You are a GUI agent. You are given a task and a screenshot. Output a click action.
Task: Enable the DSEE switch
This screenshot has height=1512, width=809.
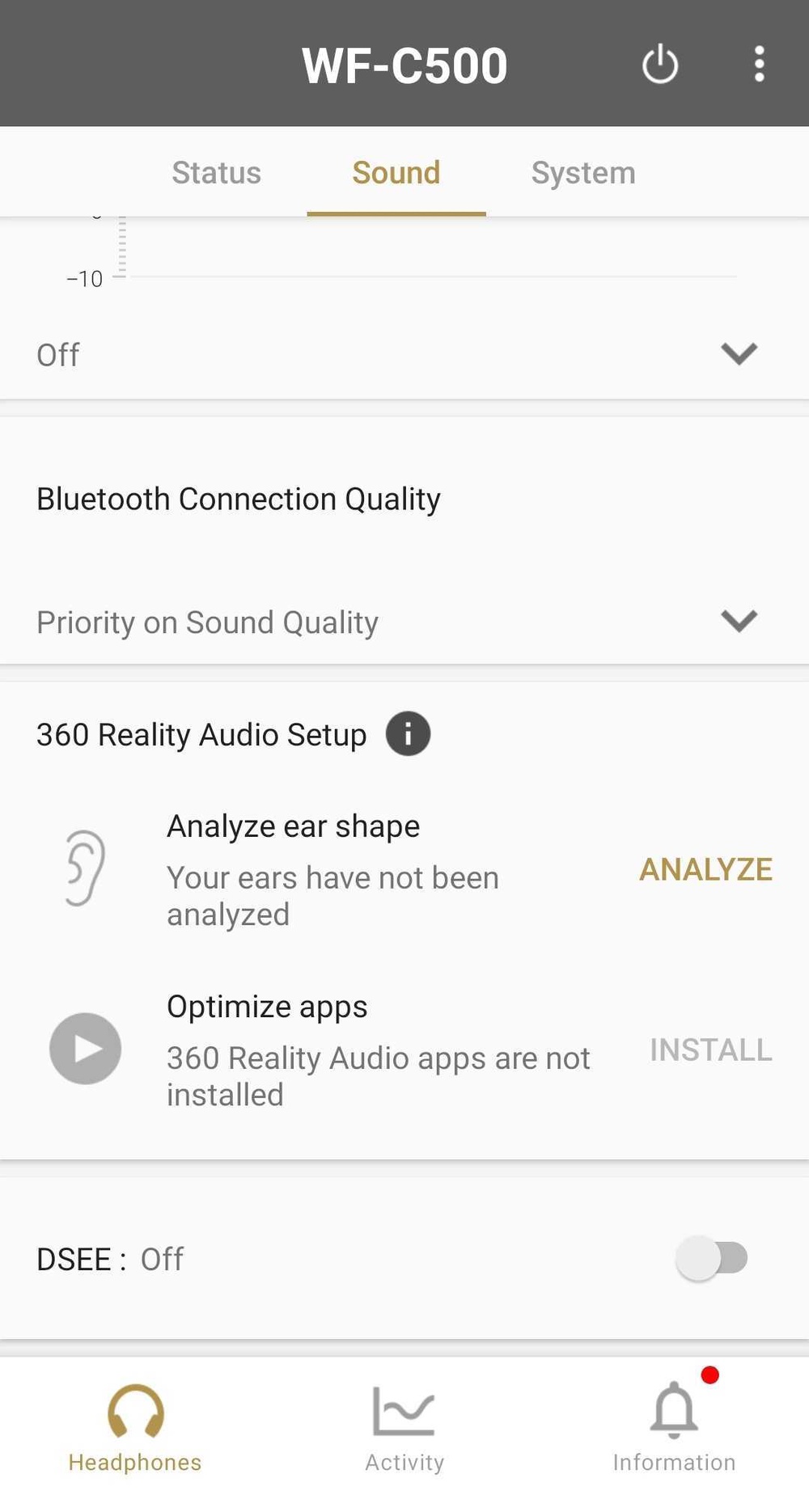coord(711,1258)
